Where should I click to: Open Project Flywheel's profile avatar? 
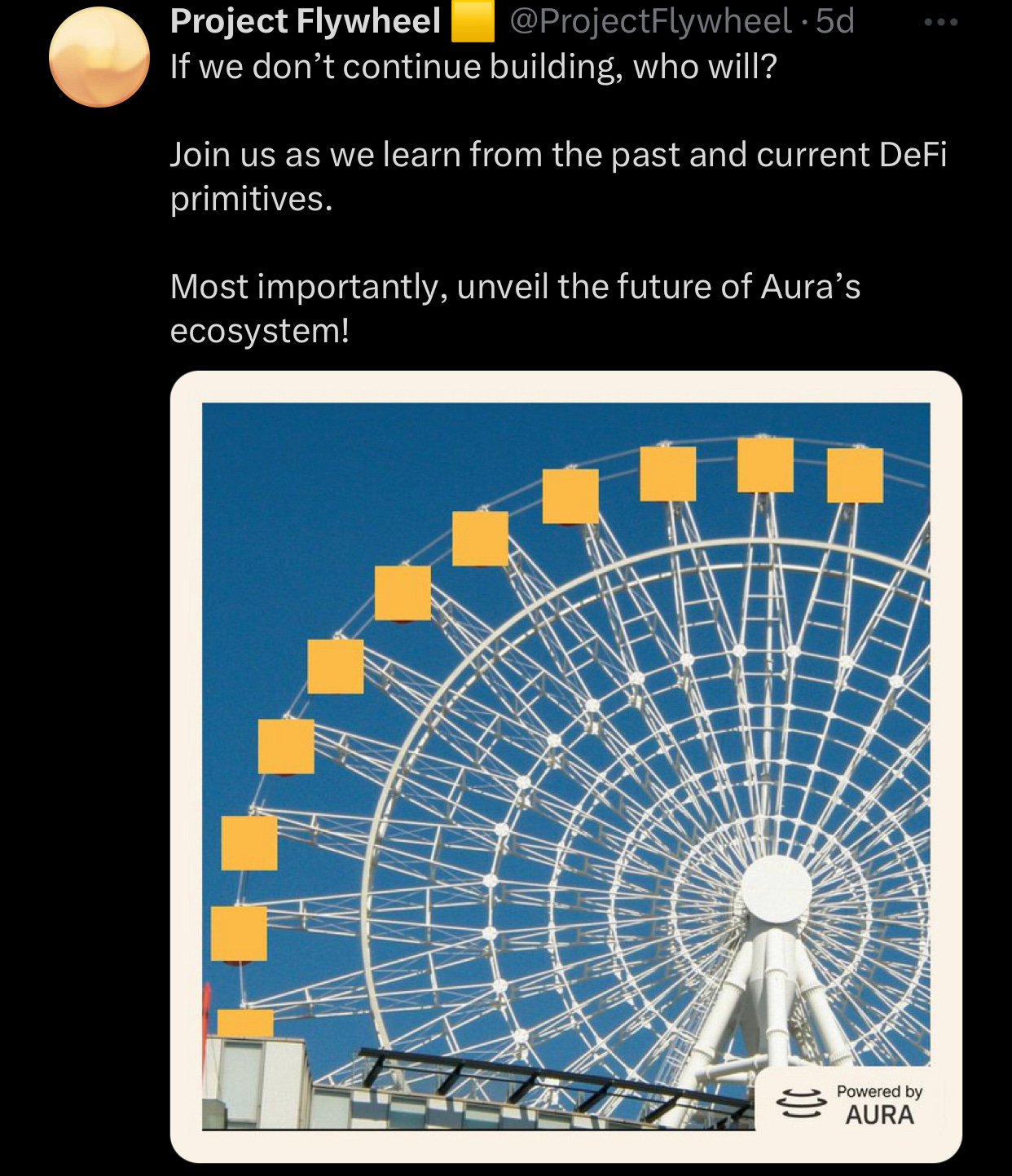[x=99, y=57]
